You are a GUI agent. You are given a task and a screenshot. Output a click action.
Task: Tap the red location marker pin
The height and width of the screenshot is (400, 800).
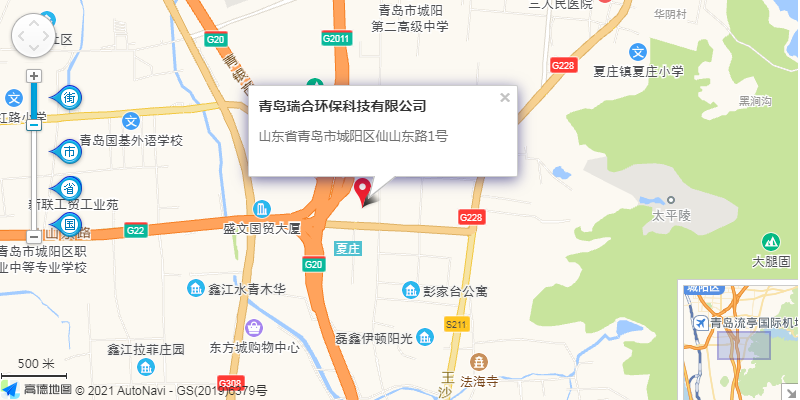(364, 190)
